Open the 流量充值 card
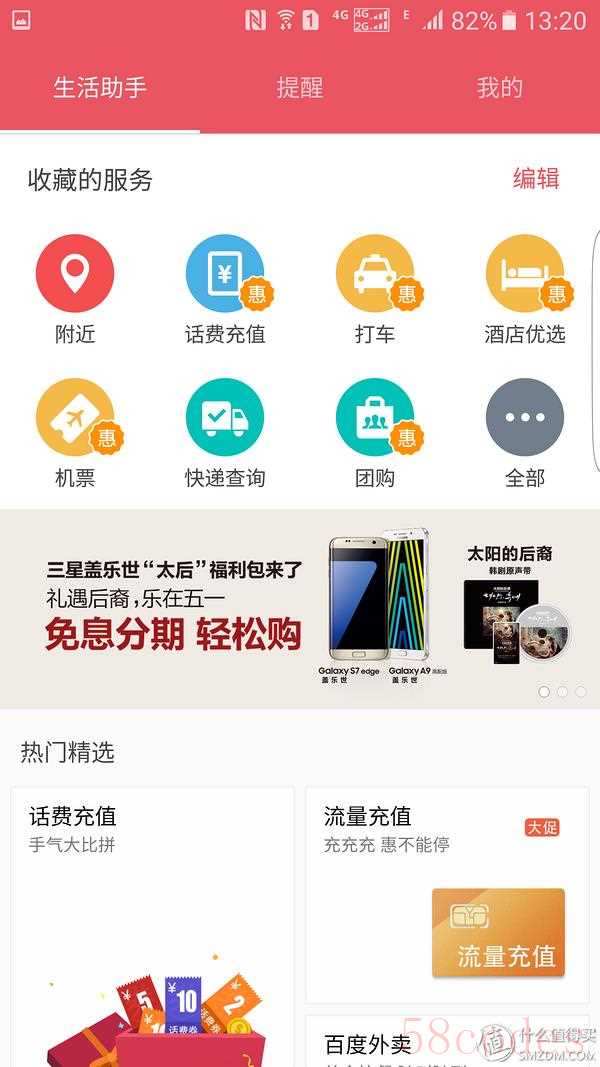This screenshot has height=1067, width=600. click(x=446, y=895)
